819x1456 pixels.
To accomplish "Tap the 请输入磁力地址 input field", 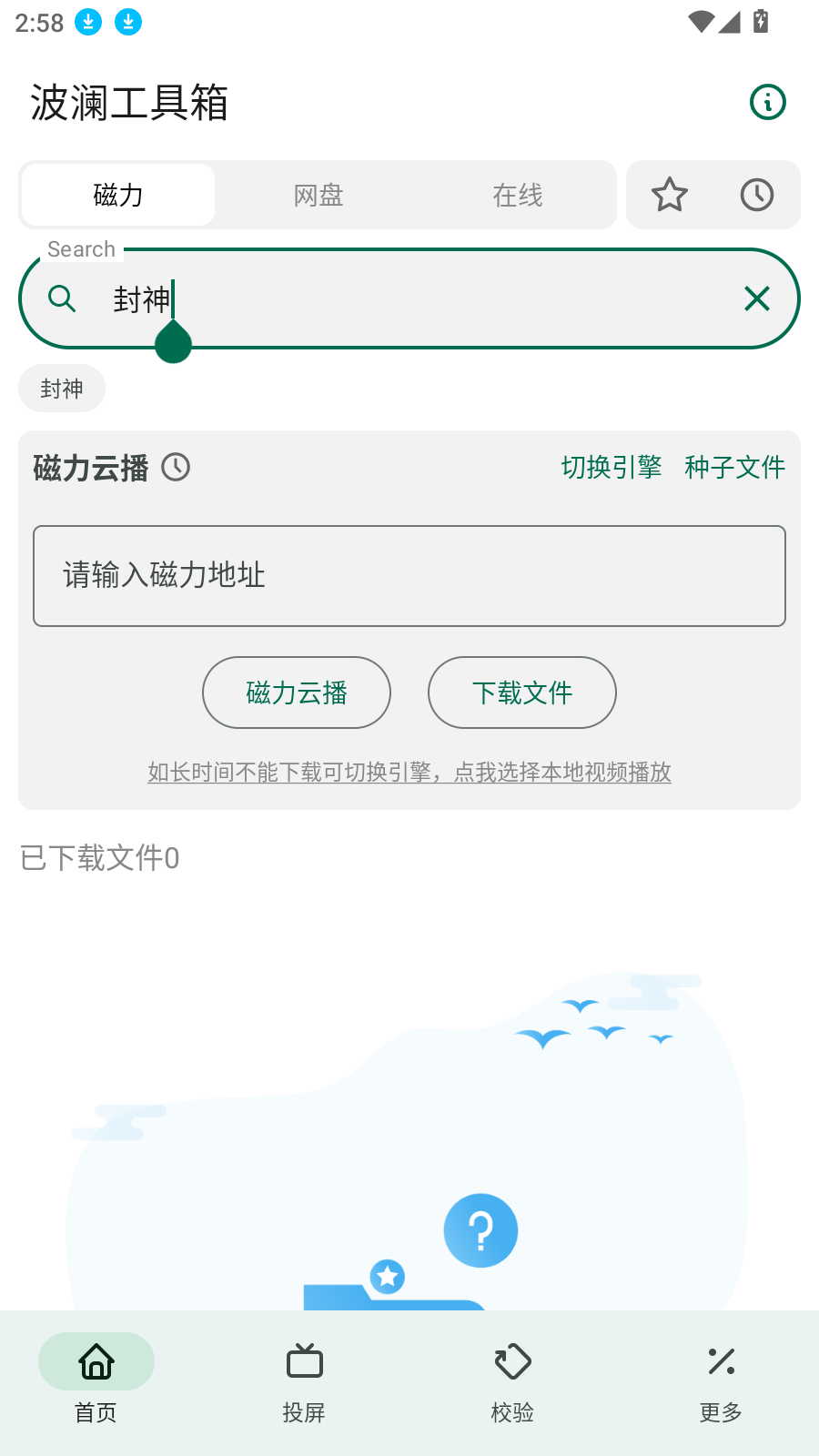I will pyautogui.click(x=409, y=575).
